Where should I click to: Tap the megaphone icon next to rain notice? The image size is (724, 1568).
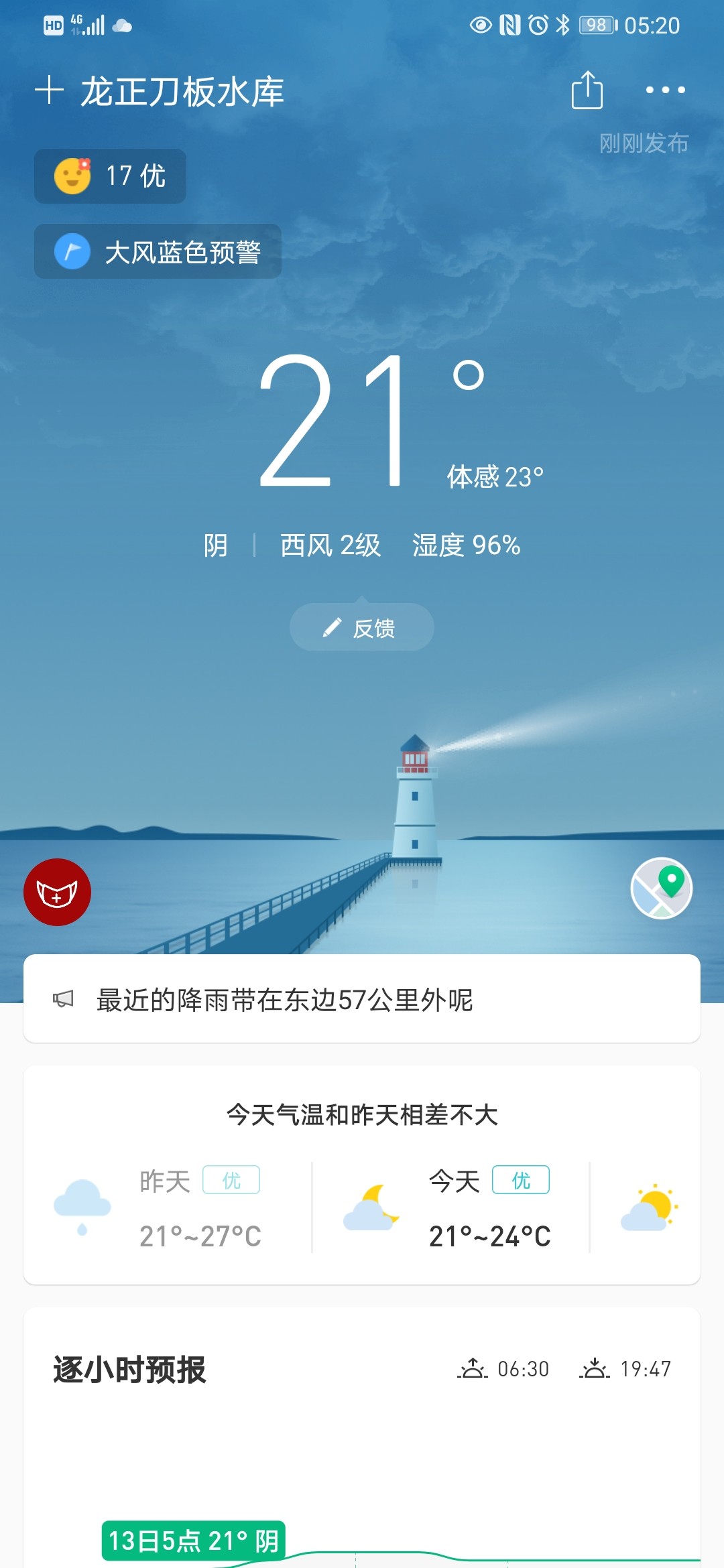coord(64,999)
